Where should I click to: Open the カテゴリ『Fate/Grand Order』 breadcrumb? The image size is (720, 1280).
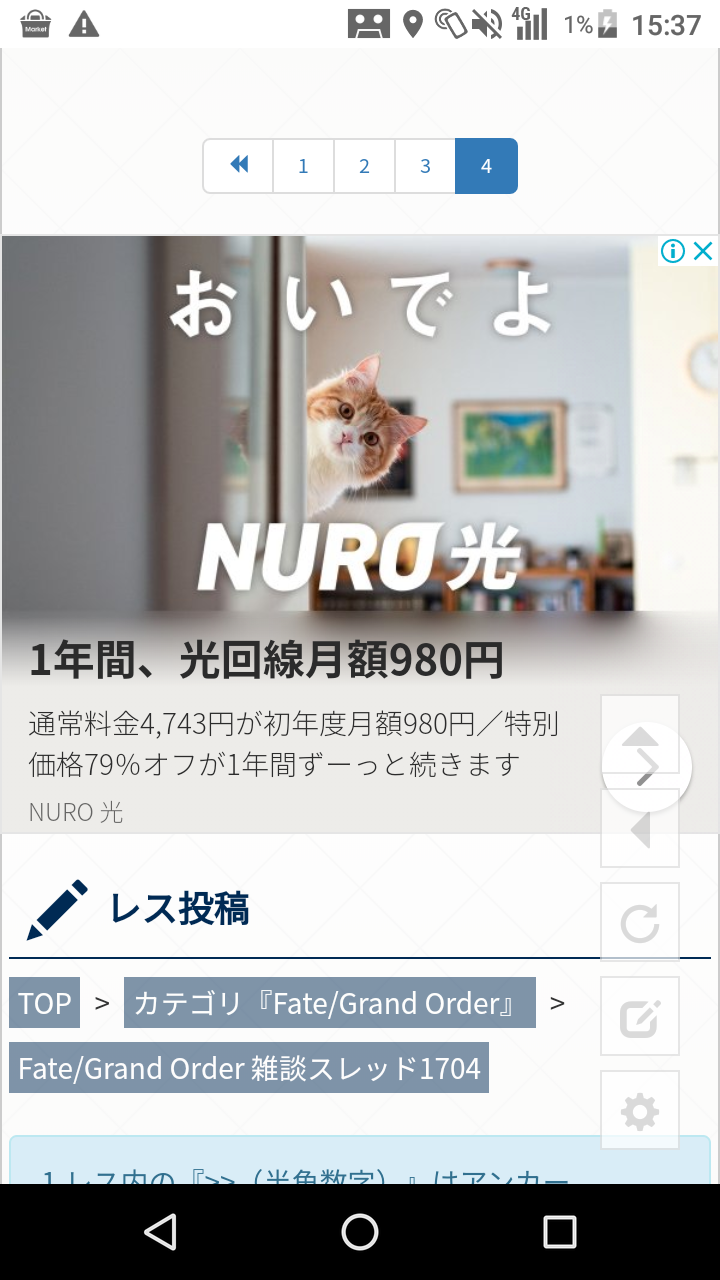pos(329,1003)
